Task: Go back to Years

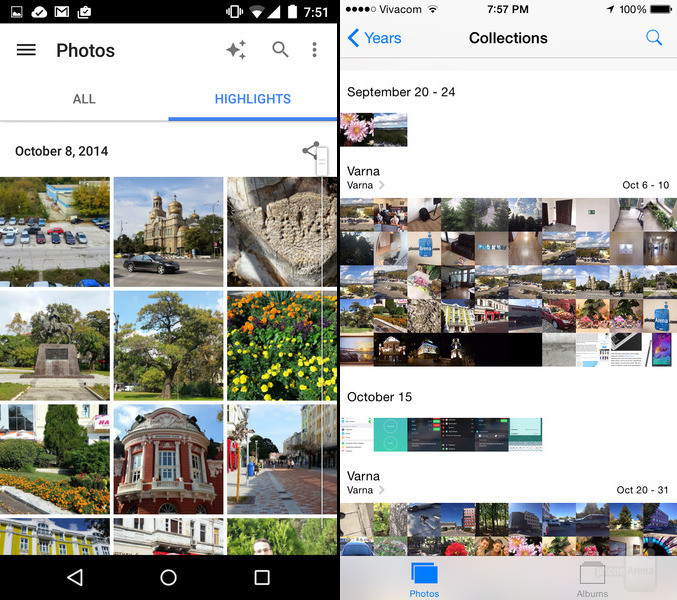Action: [375, 38]
